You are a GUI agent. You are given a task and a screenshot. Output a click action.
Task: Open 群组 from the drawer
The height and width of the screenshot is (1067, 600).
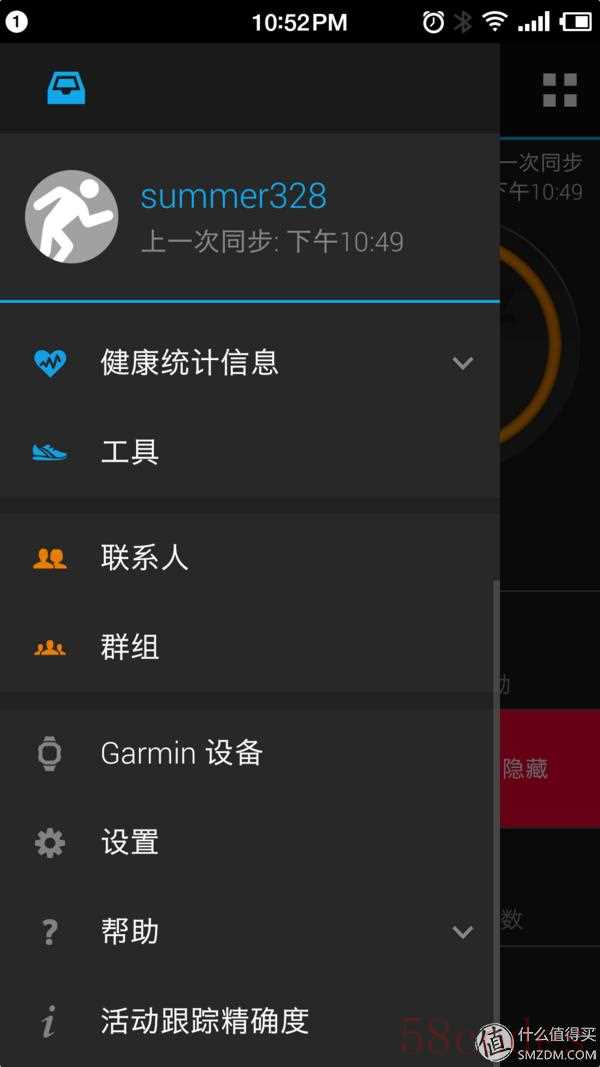point(130,647)
